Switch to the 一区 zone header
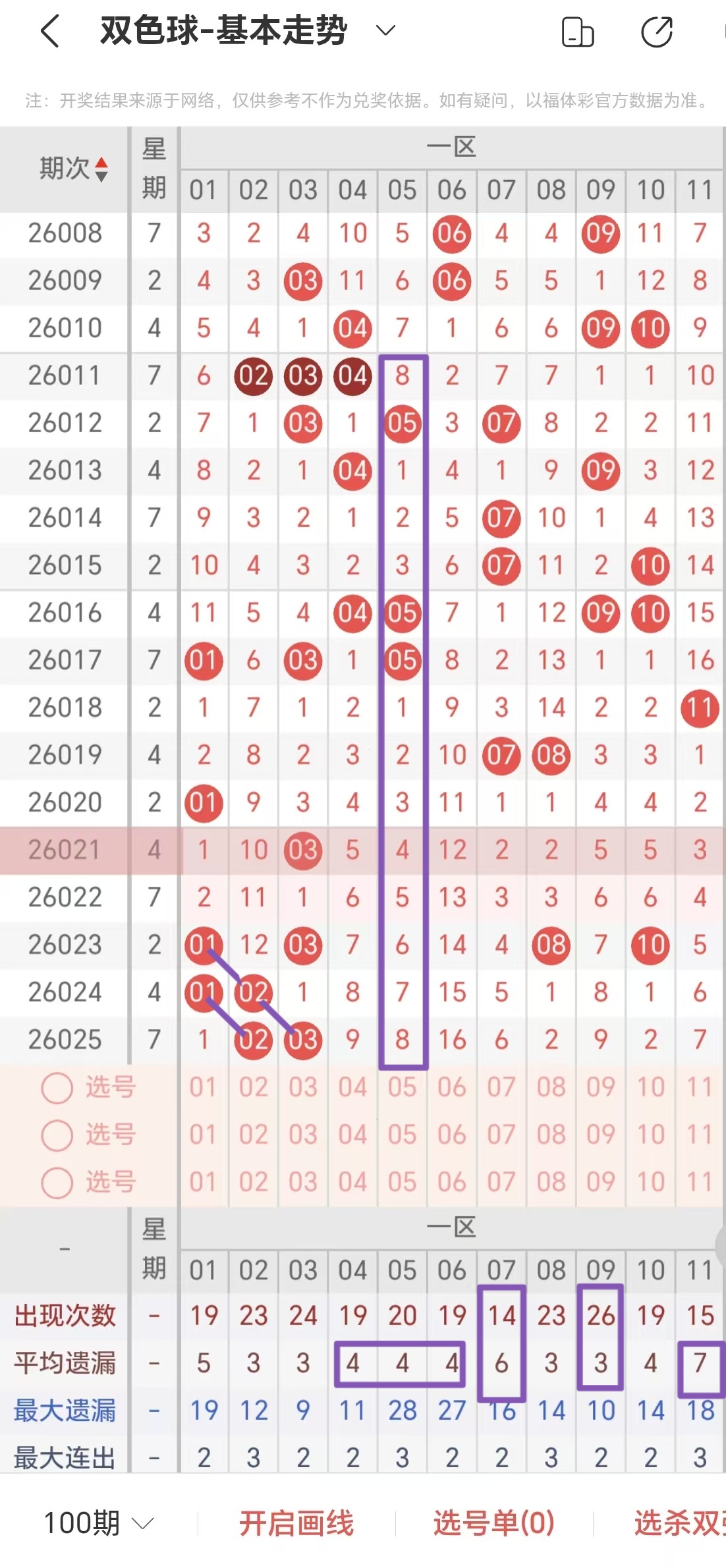 point(452,147)
